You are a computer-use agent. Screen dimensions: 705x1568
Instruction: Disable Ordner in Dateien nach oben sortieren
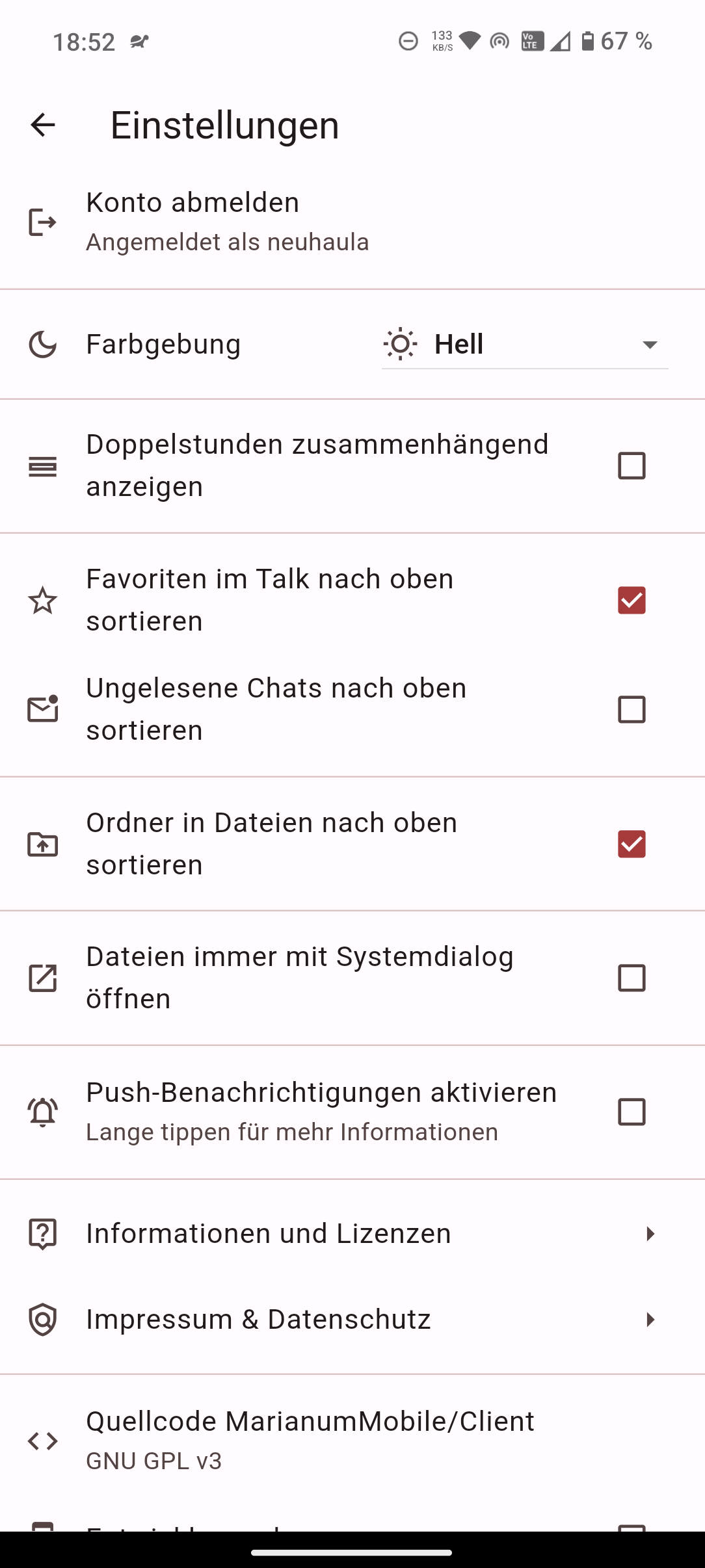tap(631, 844)
